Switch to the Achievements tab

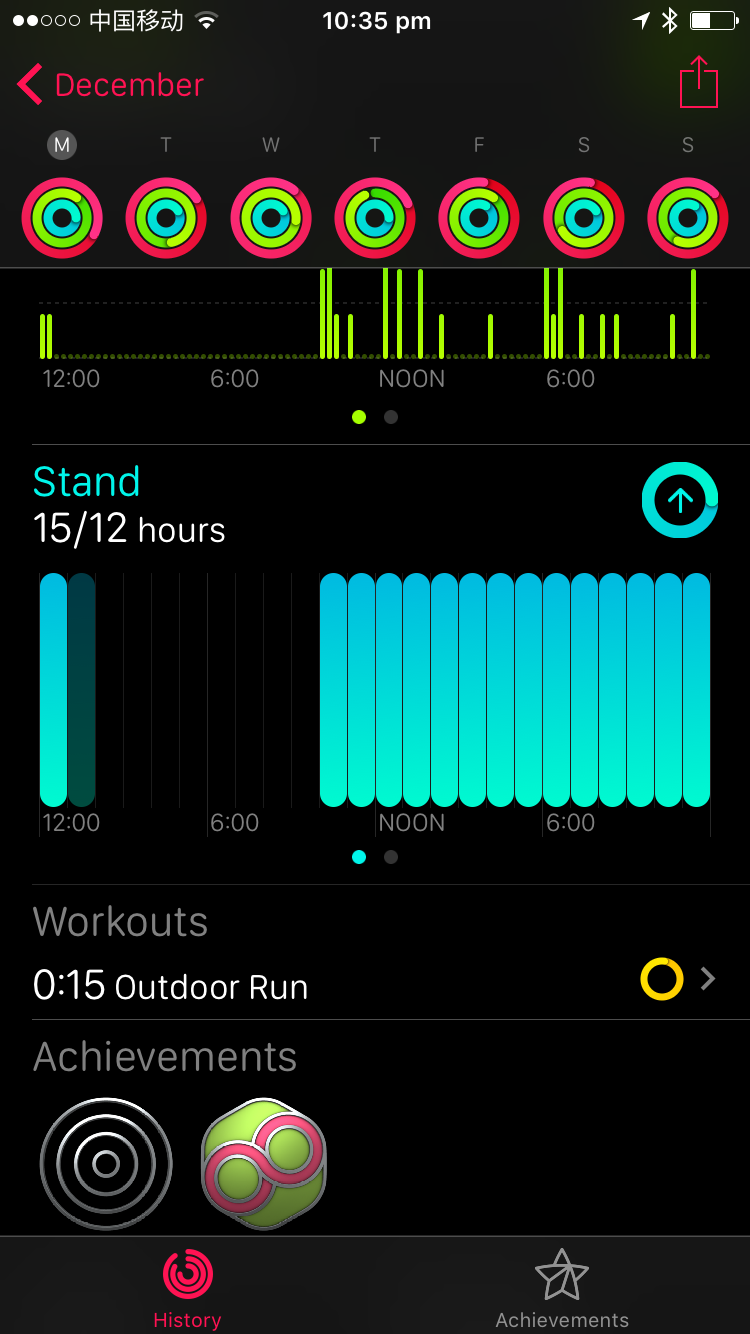pos(562,1288)
